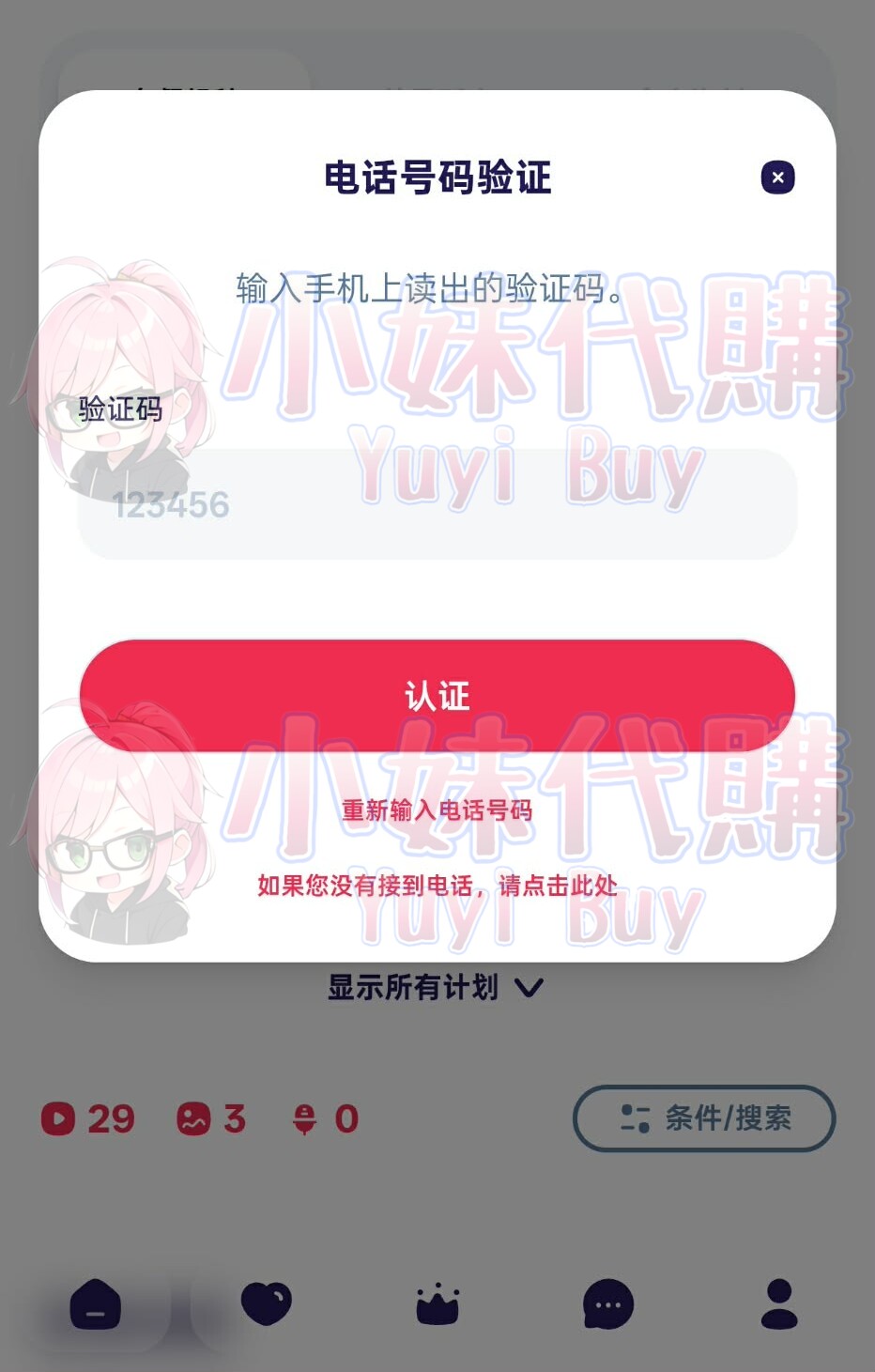
Task: Open the home icon in bottom navigation
Action: tap(93, 1303)
